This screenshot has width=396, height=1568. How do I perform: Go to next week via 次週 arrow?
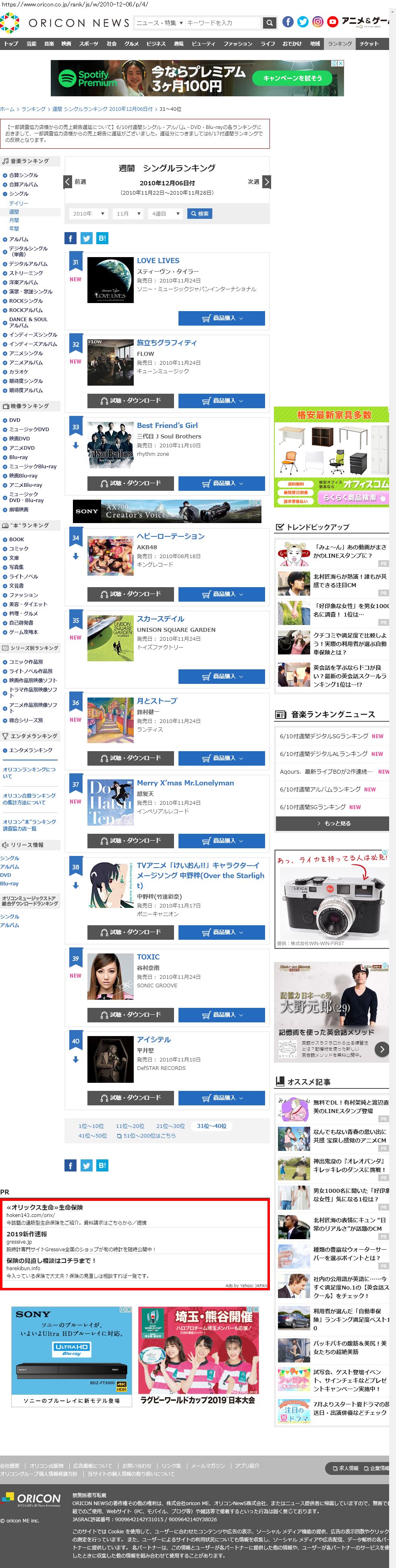point(266,181)
